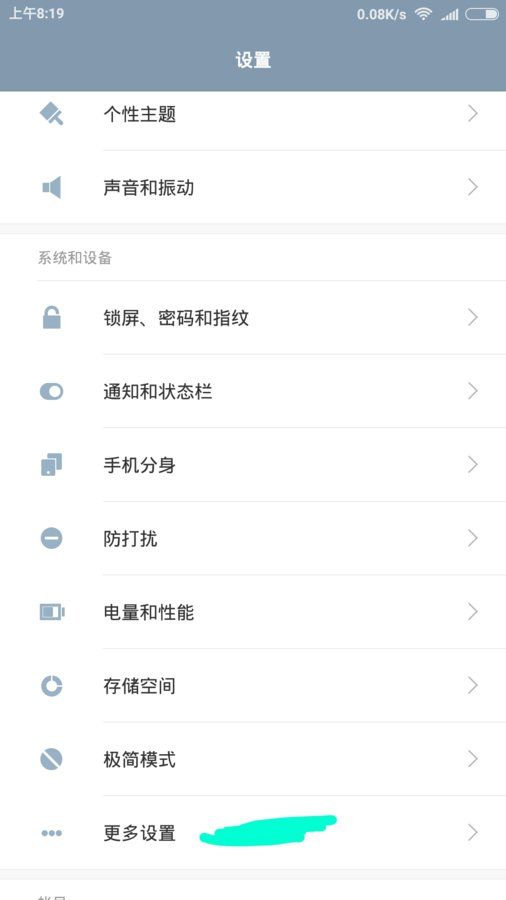
Task: Tap 更多设置 row
Action: pos(253,832)
